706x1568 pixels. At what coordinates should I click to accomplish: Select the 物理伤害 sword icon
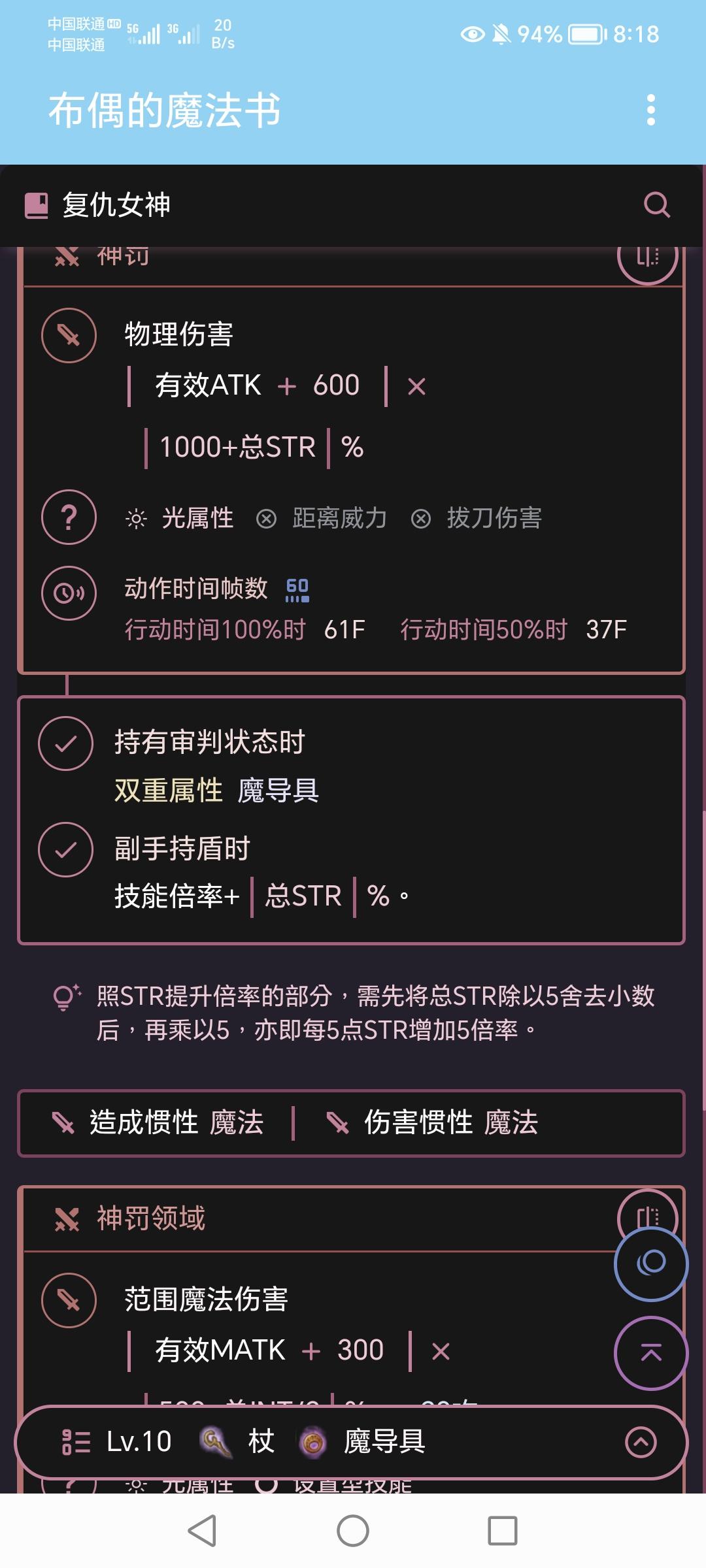[x=69, y=336]
